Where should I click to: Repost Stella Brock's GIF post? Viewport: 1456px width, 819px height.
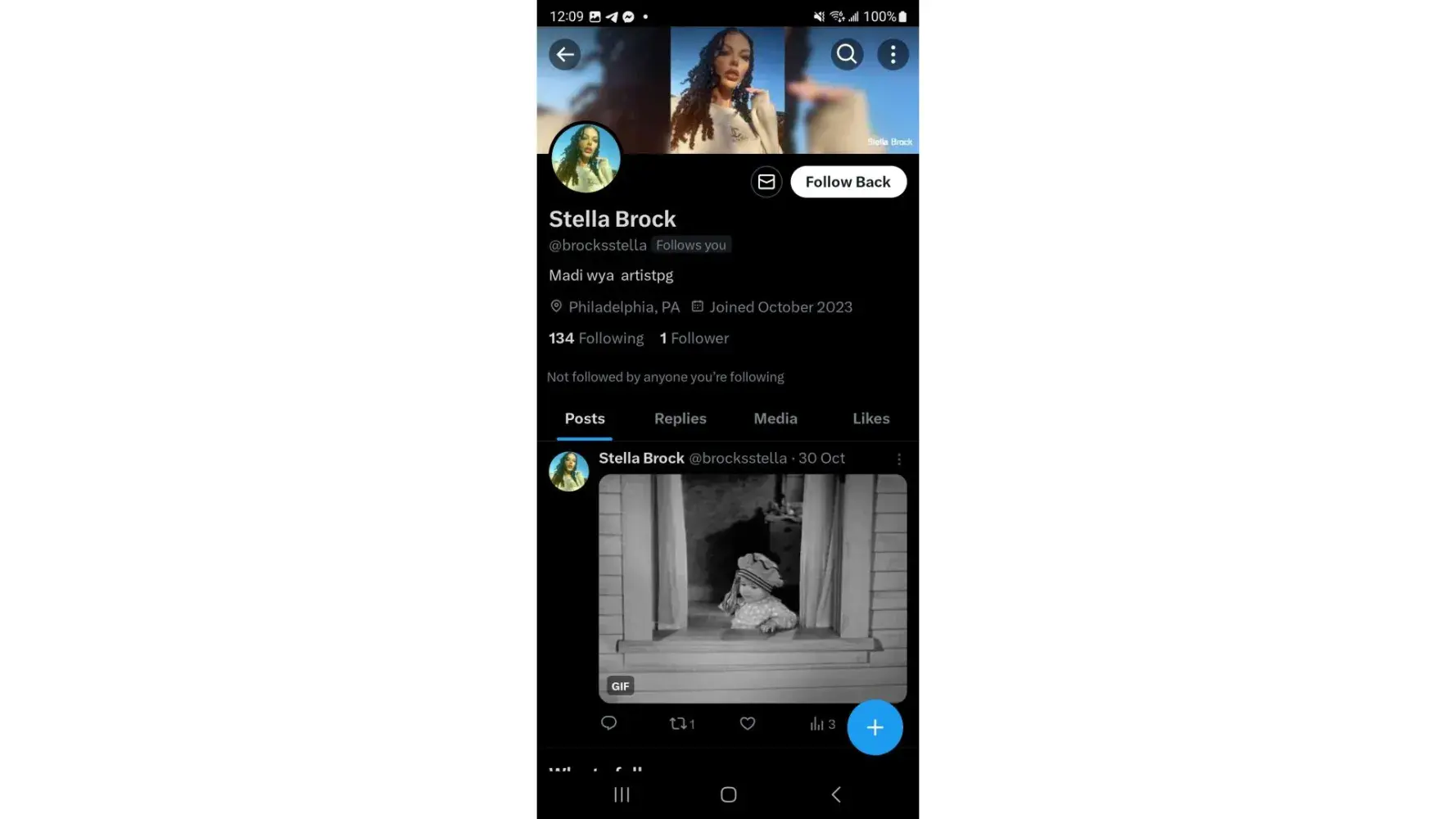point(679,724)
